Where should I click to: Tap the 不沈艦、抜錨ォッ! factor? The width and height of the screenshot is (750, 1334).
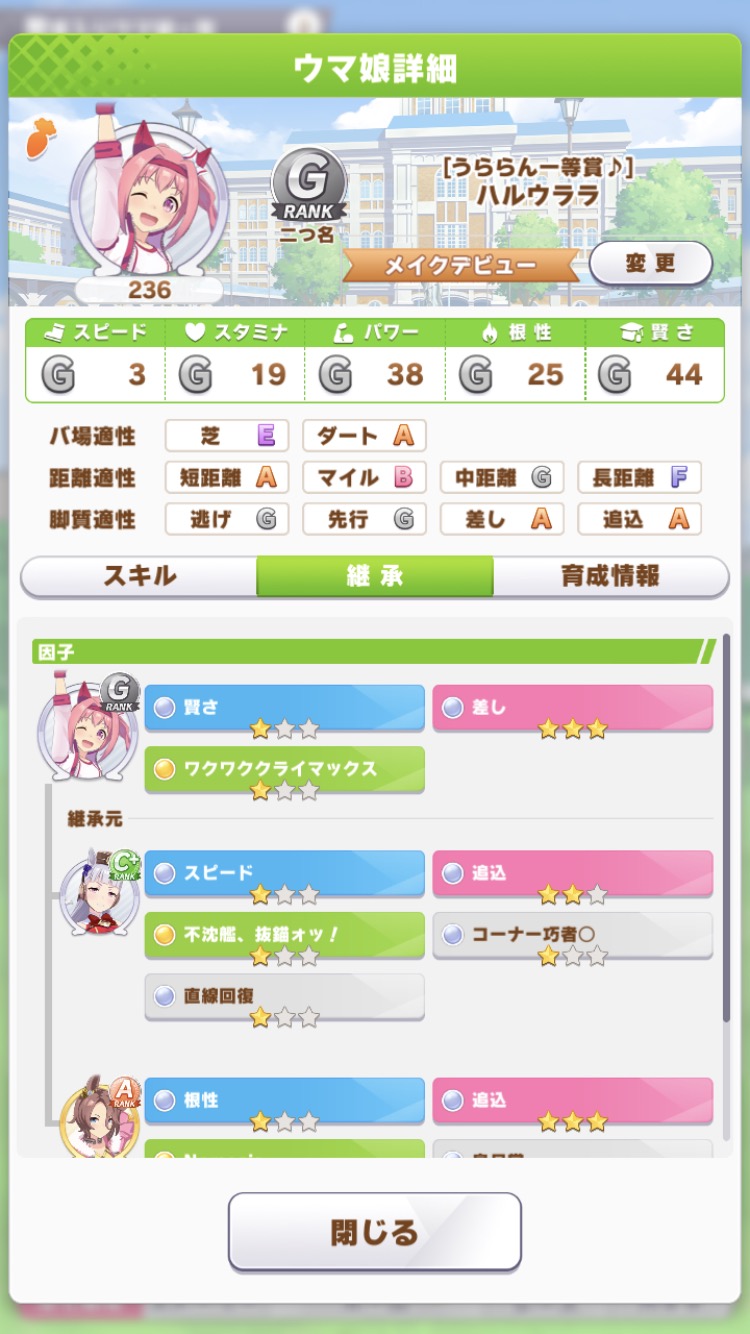point(285,935)
